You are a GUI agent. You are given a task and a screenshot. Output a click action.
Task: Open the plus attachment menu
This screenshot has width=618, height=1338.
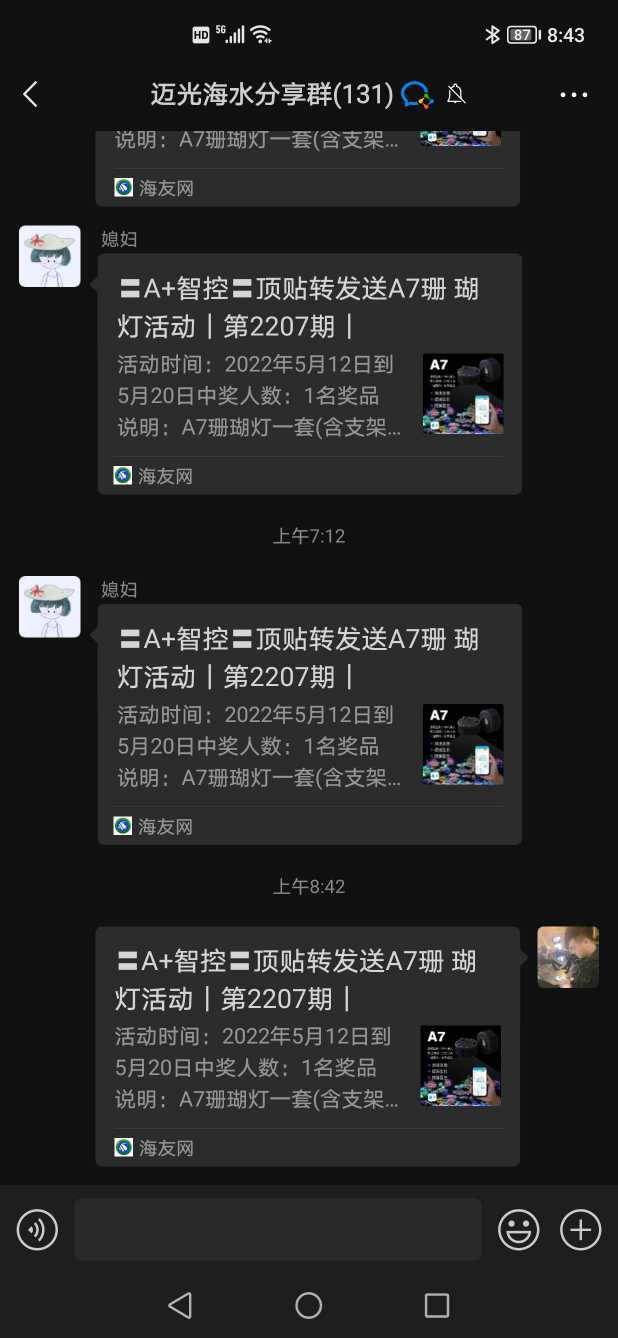click(x=581, y=1229)
